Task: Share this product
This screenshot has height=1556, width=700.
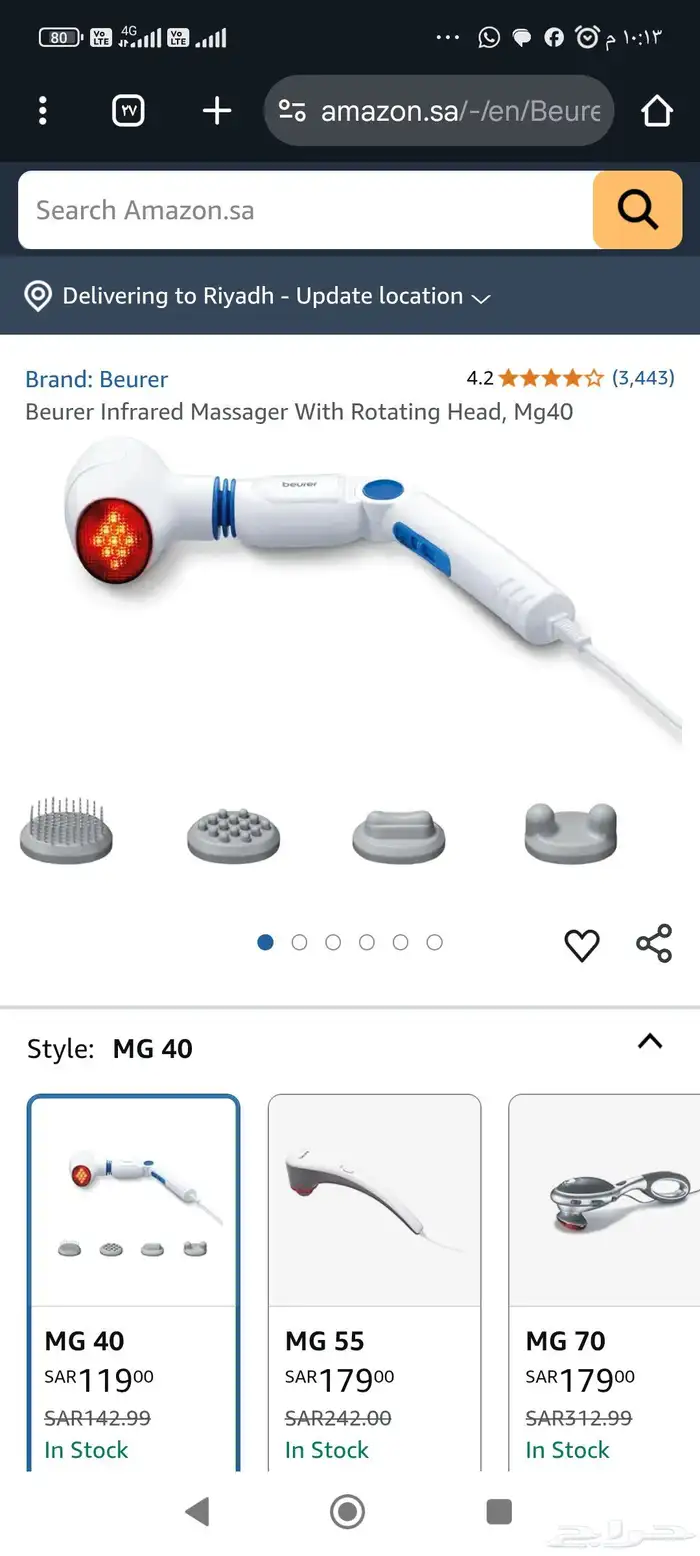Action: [x=654, y=945]
